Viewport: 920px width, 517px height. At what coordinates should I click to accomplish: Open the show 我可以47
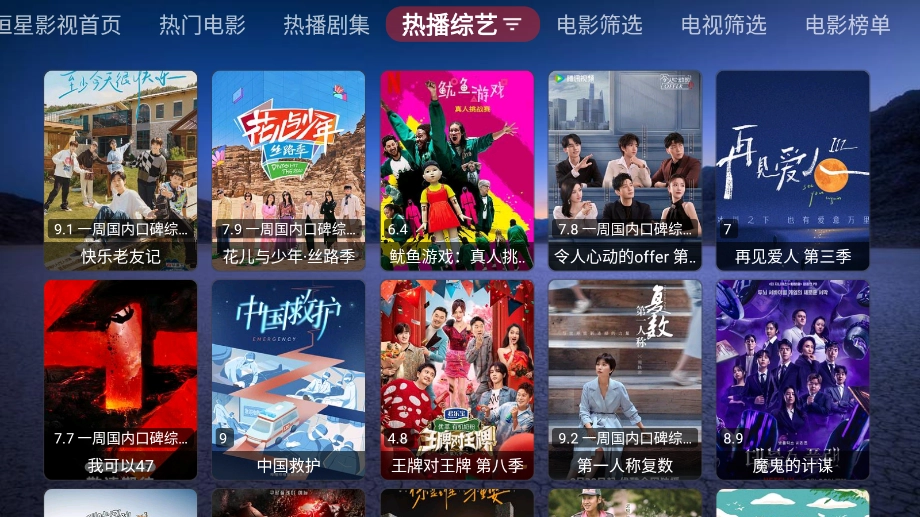120,379
